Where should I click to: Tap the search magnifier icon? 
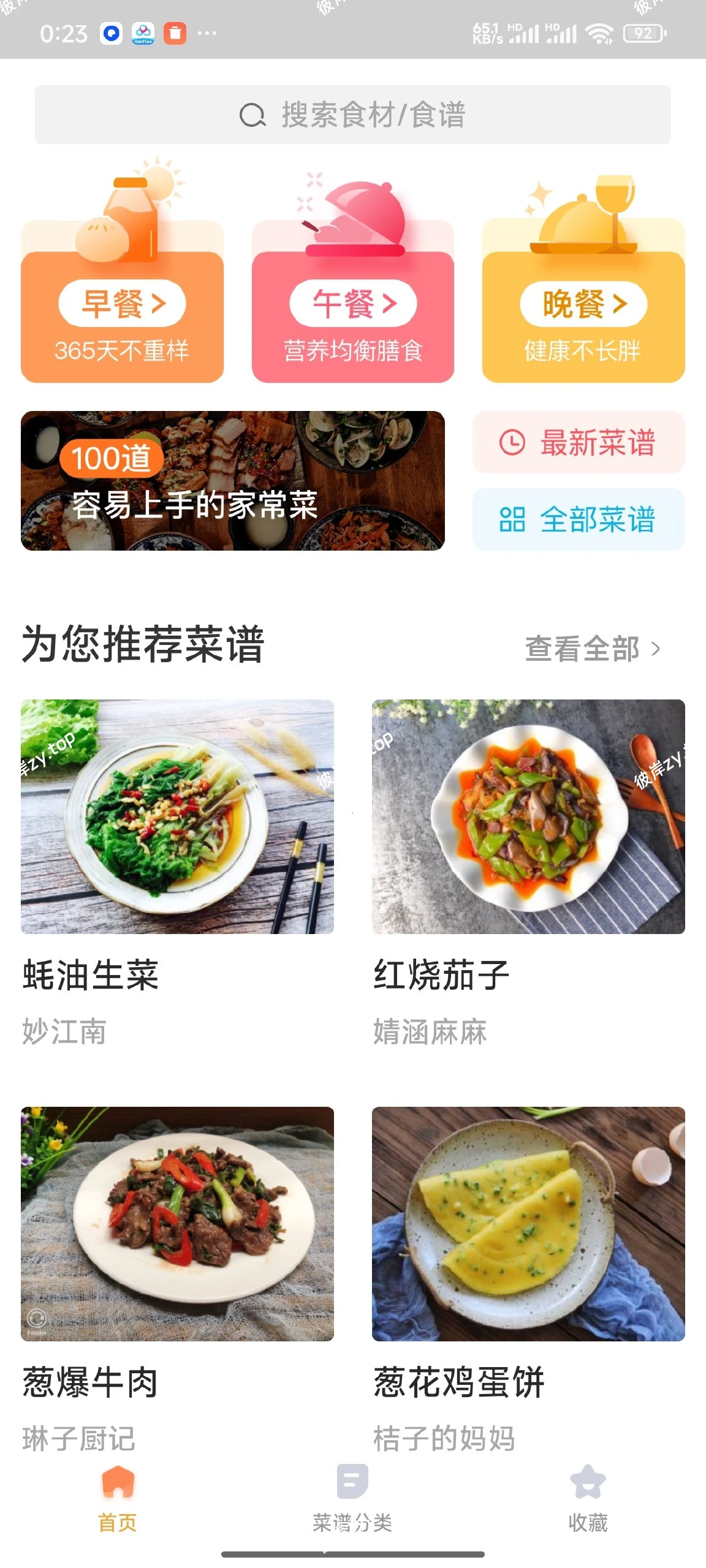click(252, 115)
